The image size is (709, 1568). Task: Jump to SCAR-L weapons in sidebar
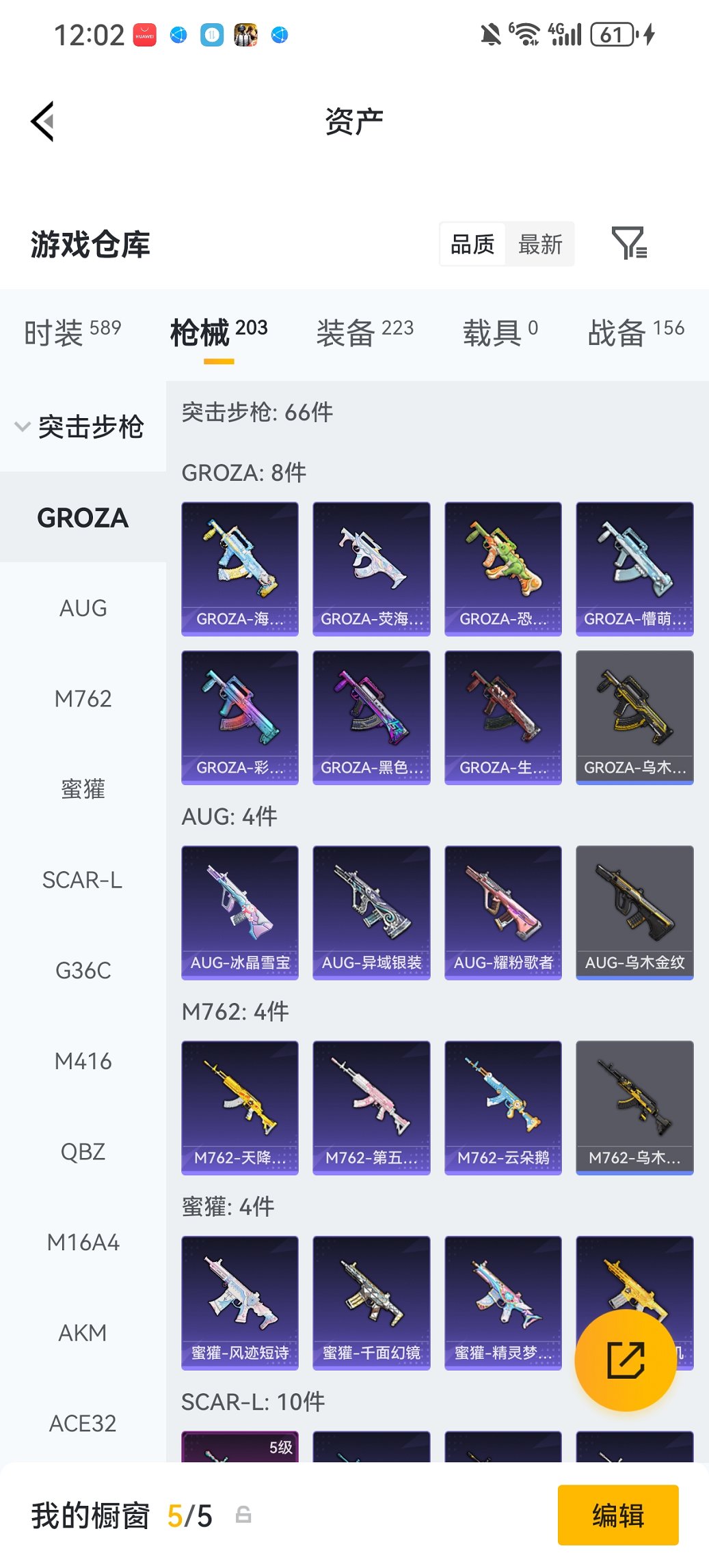click(x=83, y=880)
